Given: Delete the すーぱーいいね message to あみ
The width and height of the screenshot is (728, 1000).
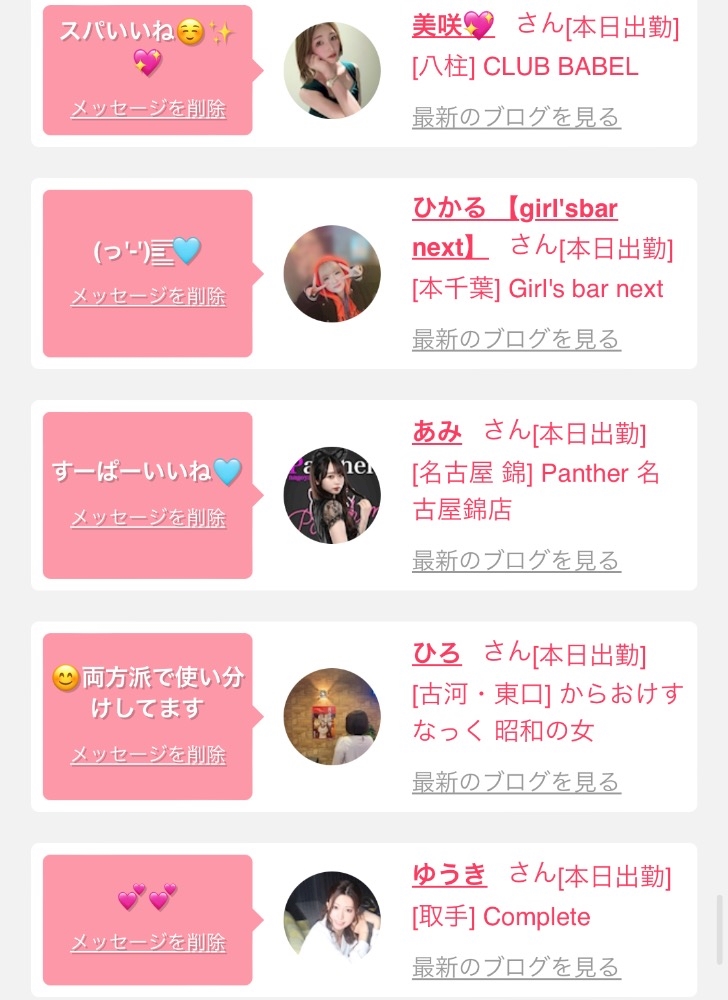Looking at the screenshot, I should (148, 517).
